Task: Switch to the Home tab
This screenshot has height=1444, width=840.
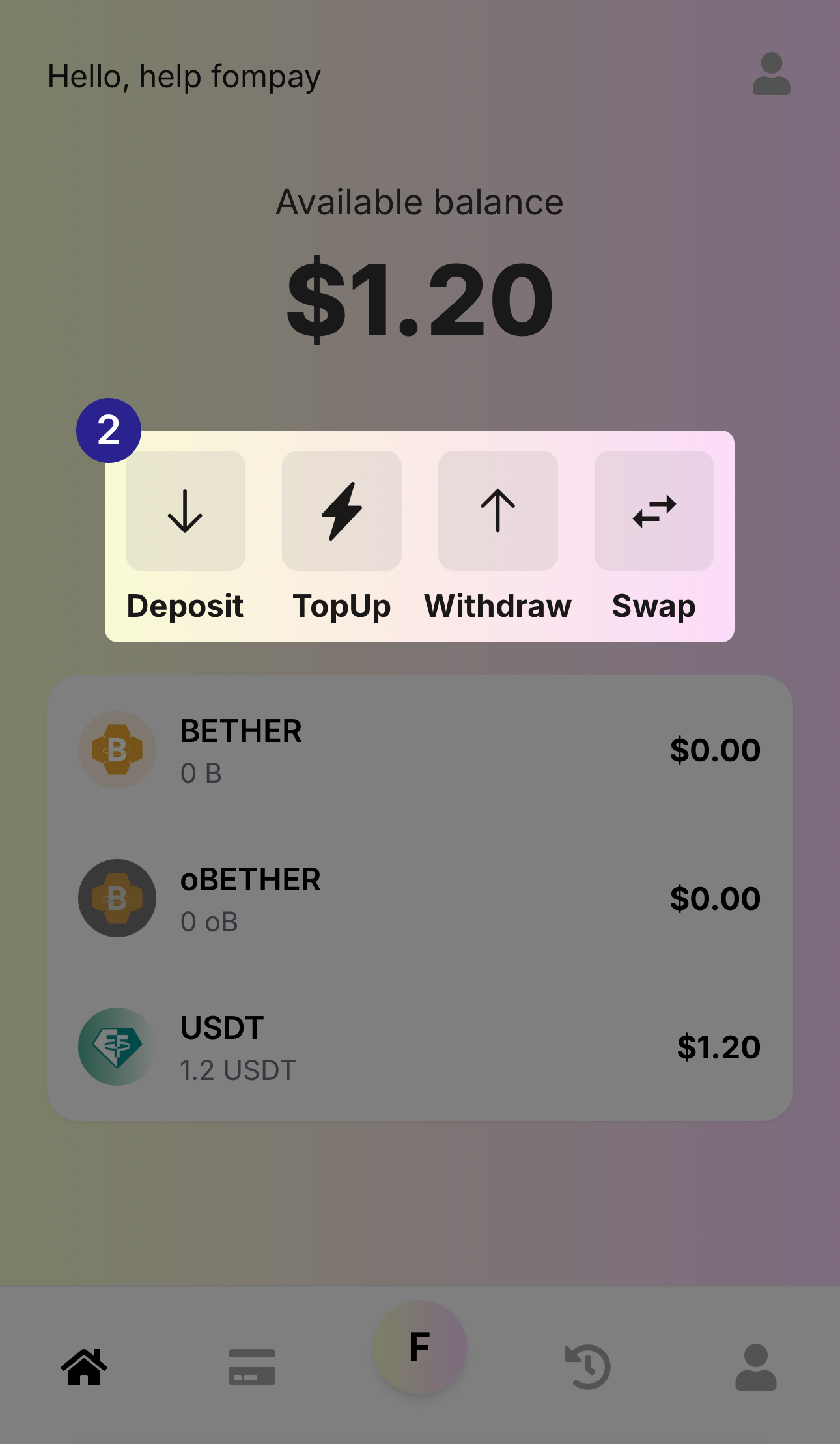Action: [x=84, y=1367]
